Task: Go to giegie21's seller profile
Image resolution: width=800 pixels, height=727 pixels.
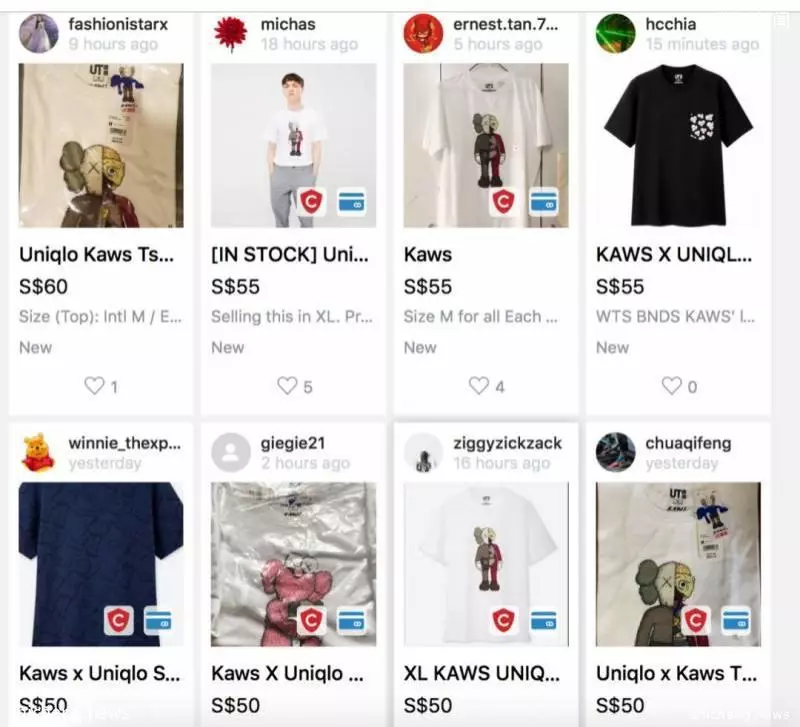Action: click(293, 443)
